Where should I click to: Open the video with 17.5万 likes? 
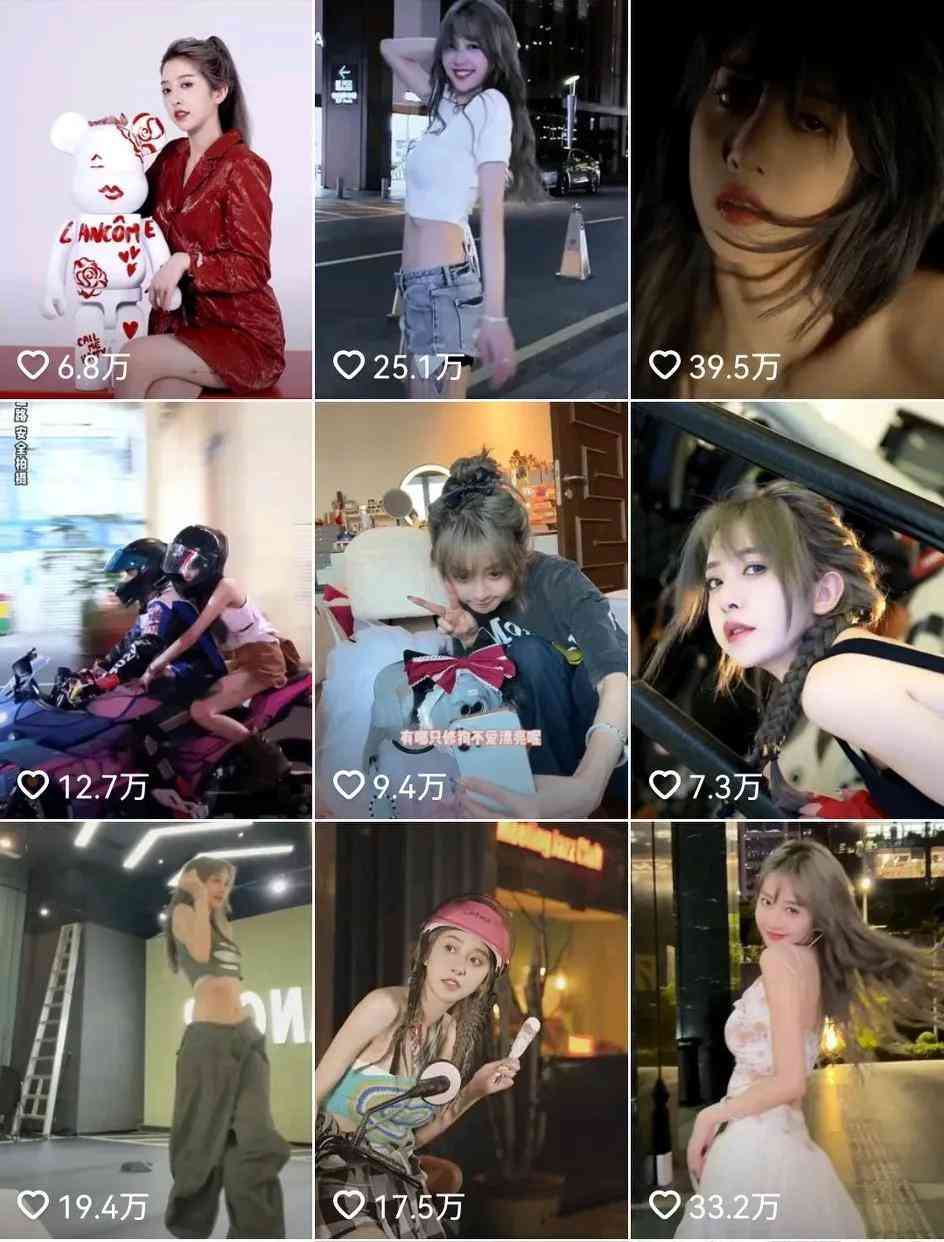click(x=471, y=1030)
